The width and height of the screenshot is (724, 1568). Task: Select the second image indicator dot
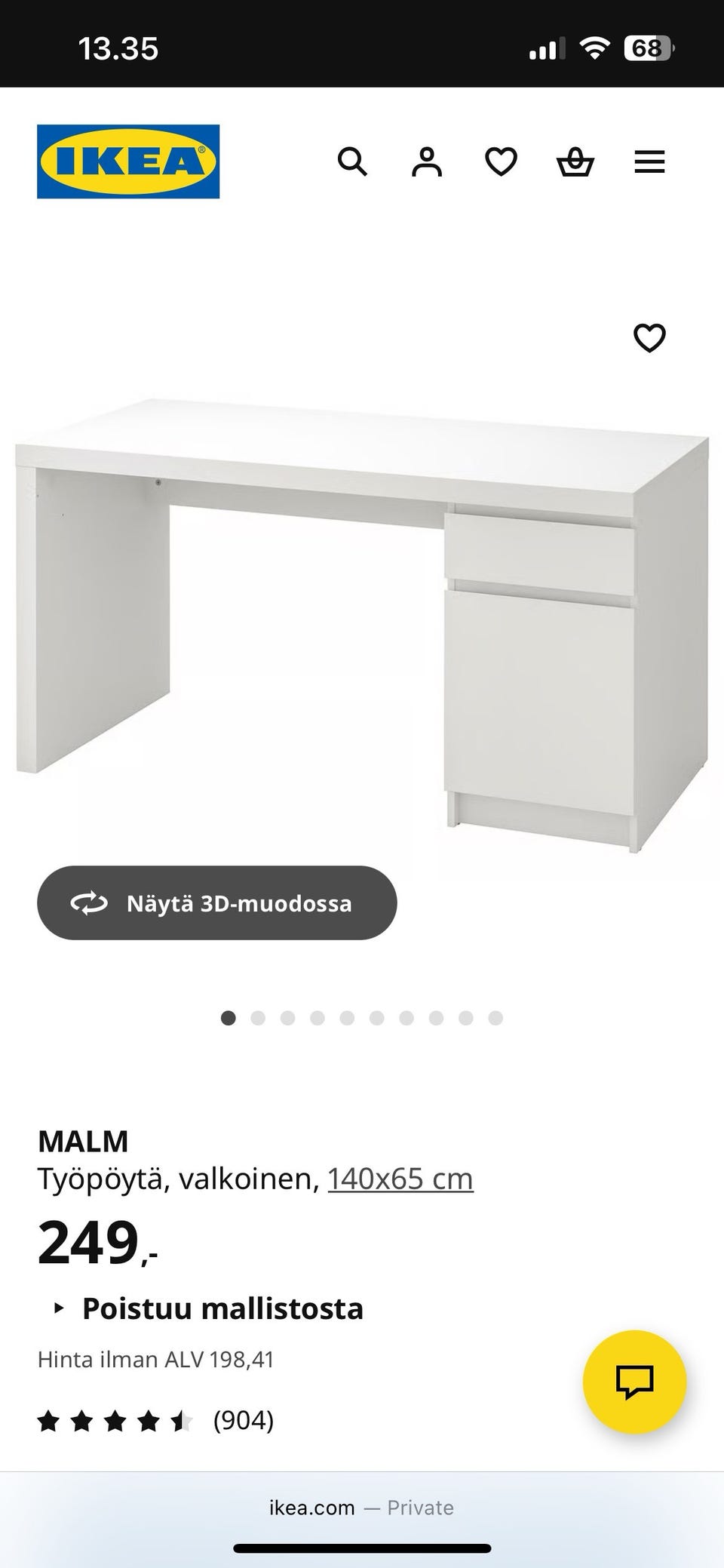pos(258,1018)
